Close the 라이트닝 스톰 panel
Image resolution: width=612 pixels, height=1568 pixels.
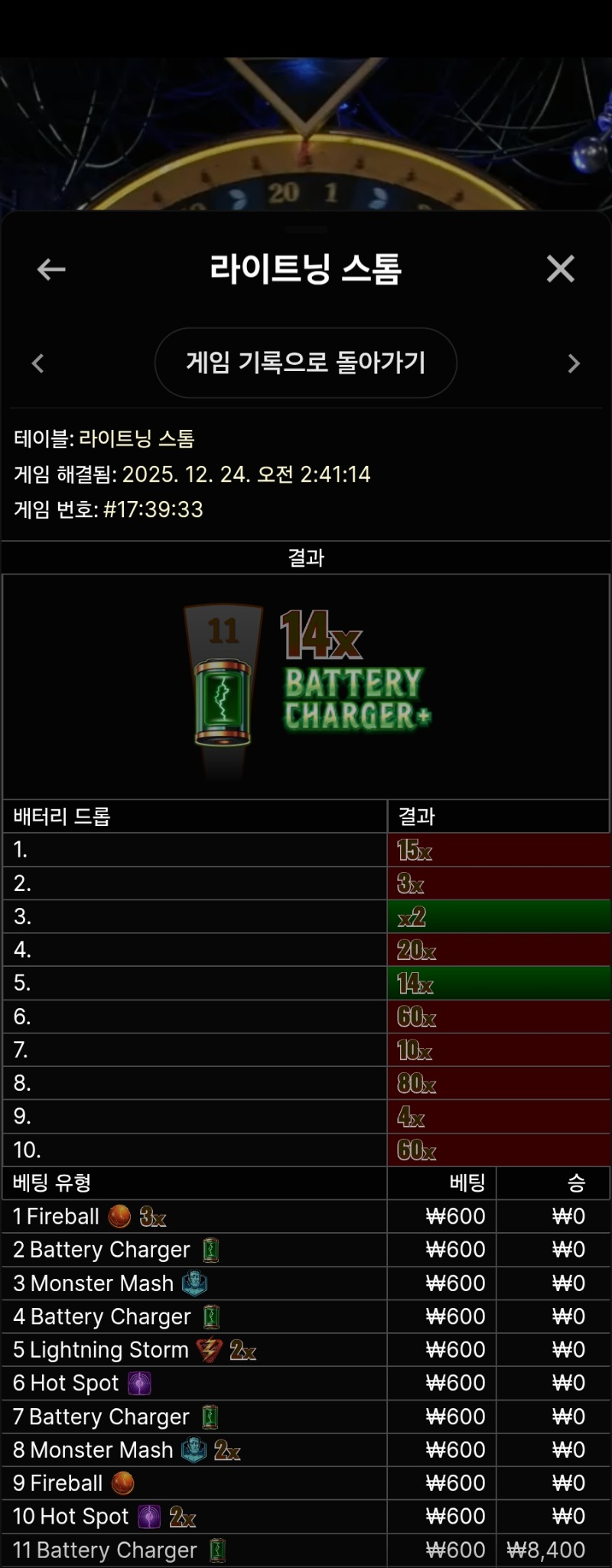pyautogui.click(x=560, y=269)
